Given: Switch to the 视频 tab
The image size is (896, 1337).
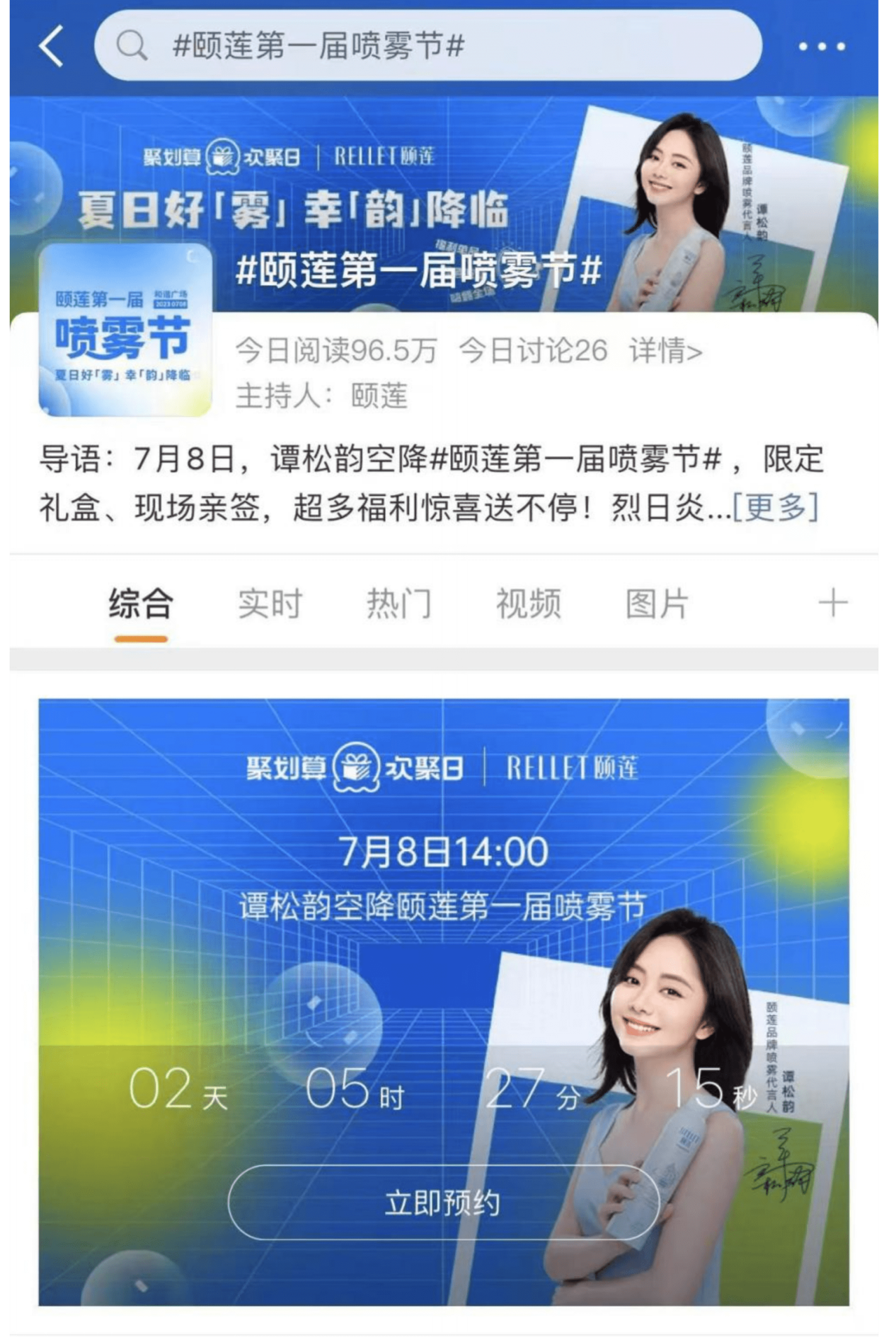Looking at the screenshot, I should pos(528,604).
